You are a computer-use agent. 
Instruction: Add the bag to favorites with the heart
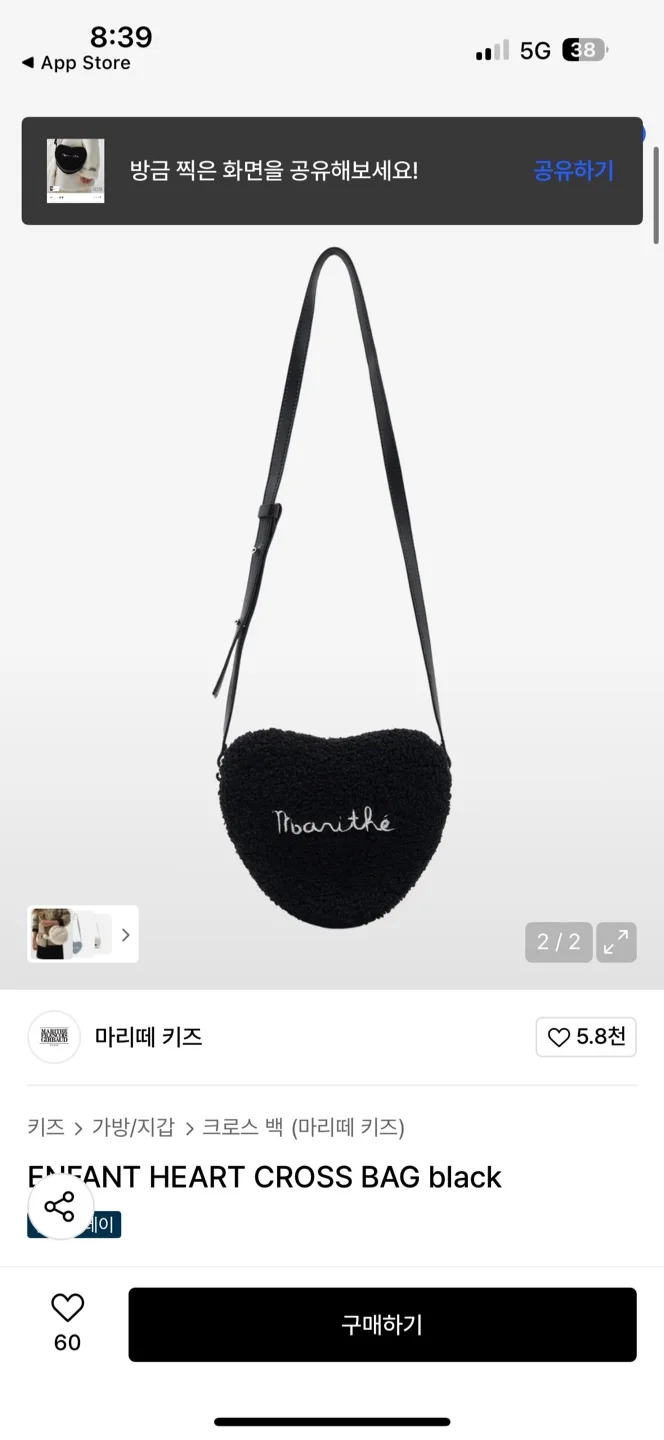click(x=67, y=1308)
